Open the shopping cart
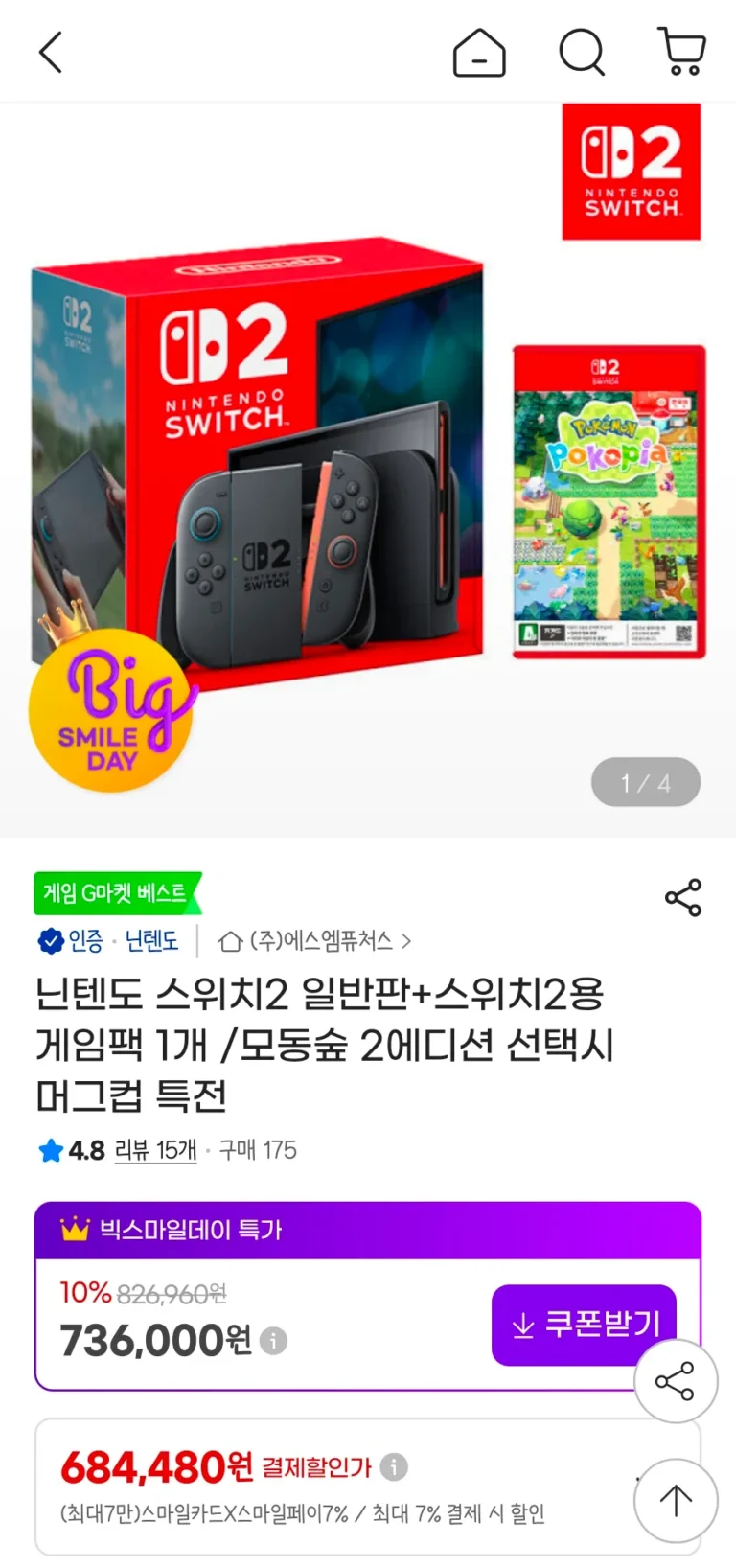 (682, 52)
